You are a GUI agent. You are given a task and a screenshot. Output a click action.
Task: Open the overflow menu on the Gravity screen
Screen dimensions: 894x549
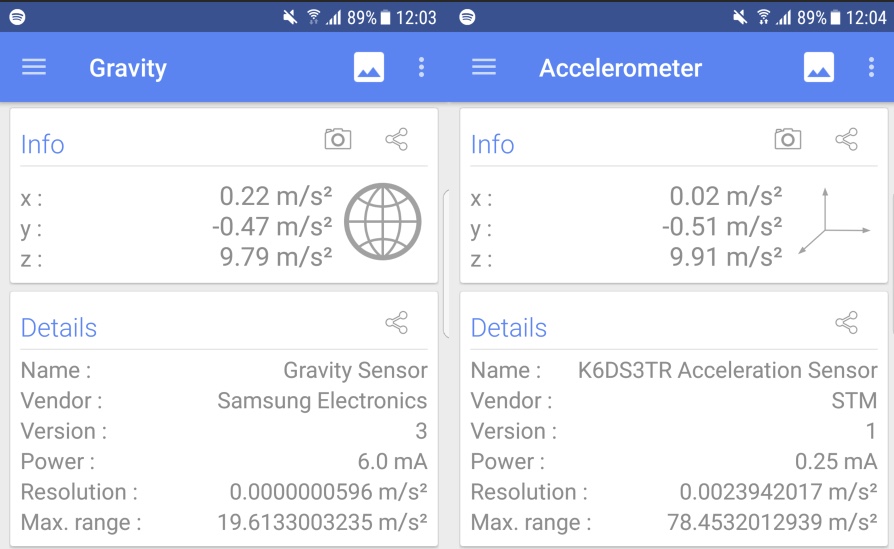421,67
